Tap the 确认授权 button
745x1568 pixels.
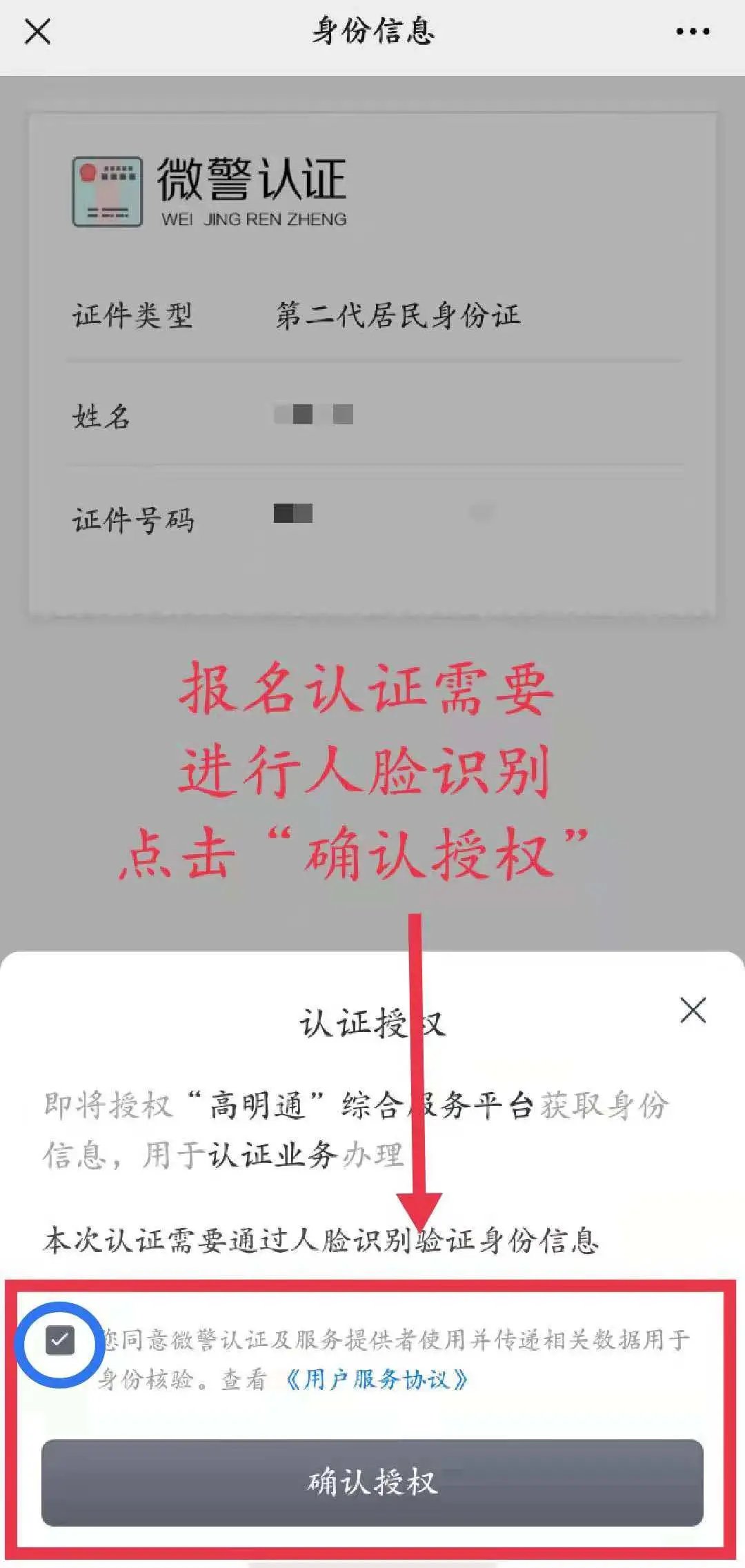pyautogui.click(x=372, y=1481)
